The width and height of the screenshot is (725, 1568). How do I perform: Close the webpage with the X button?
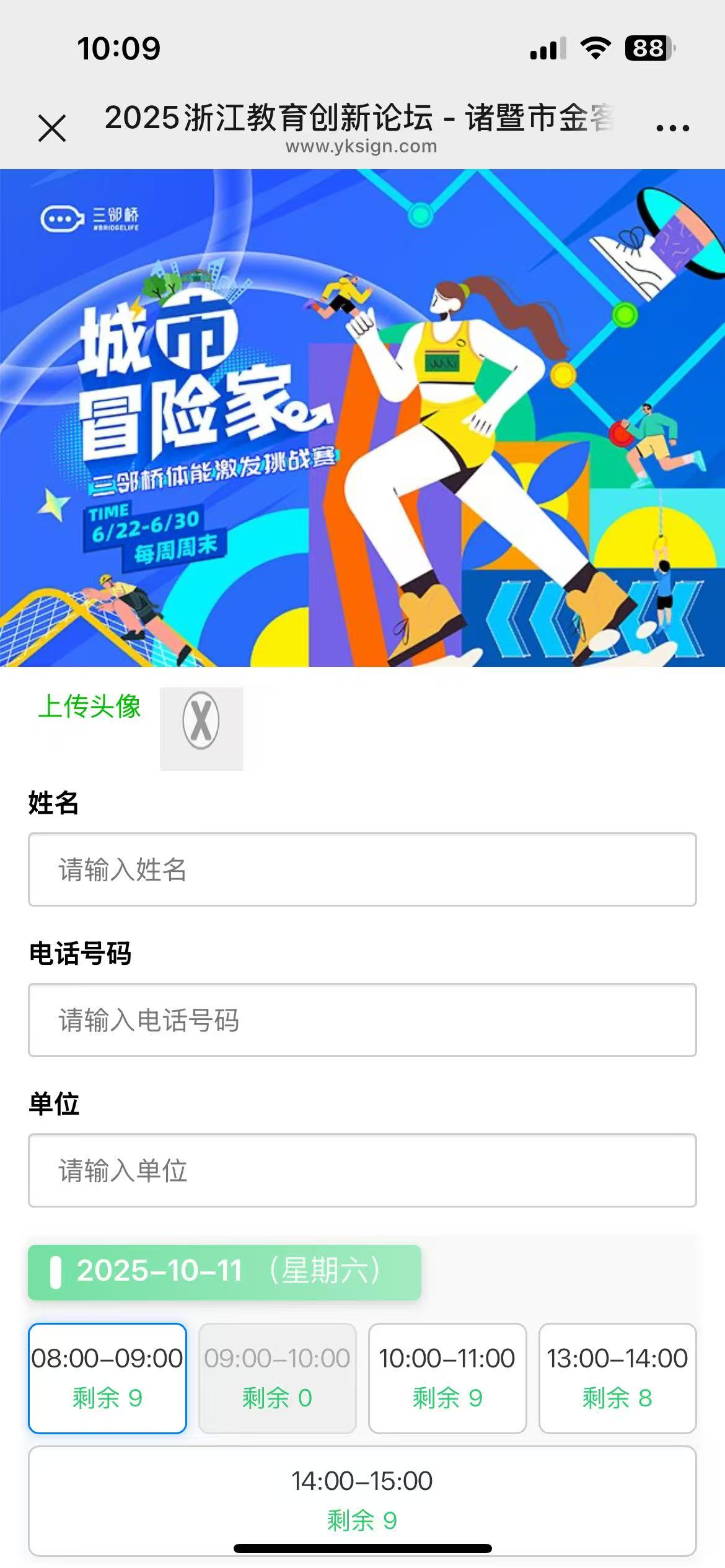(x=52, y=128)
